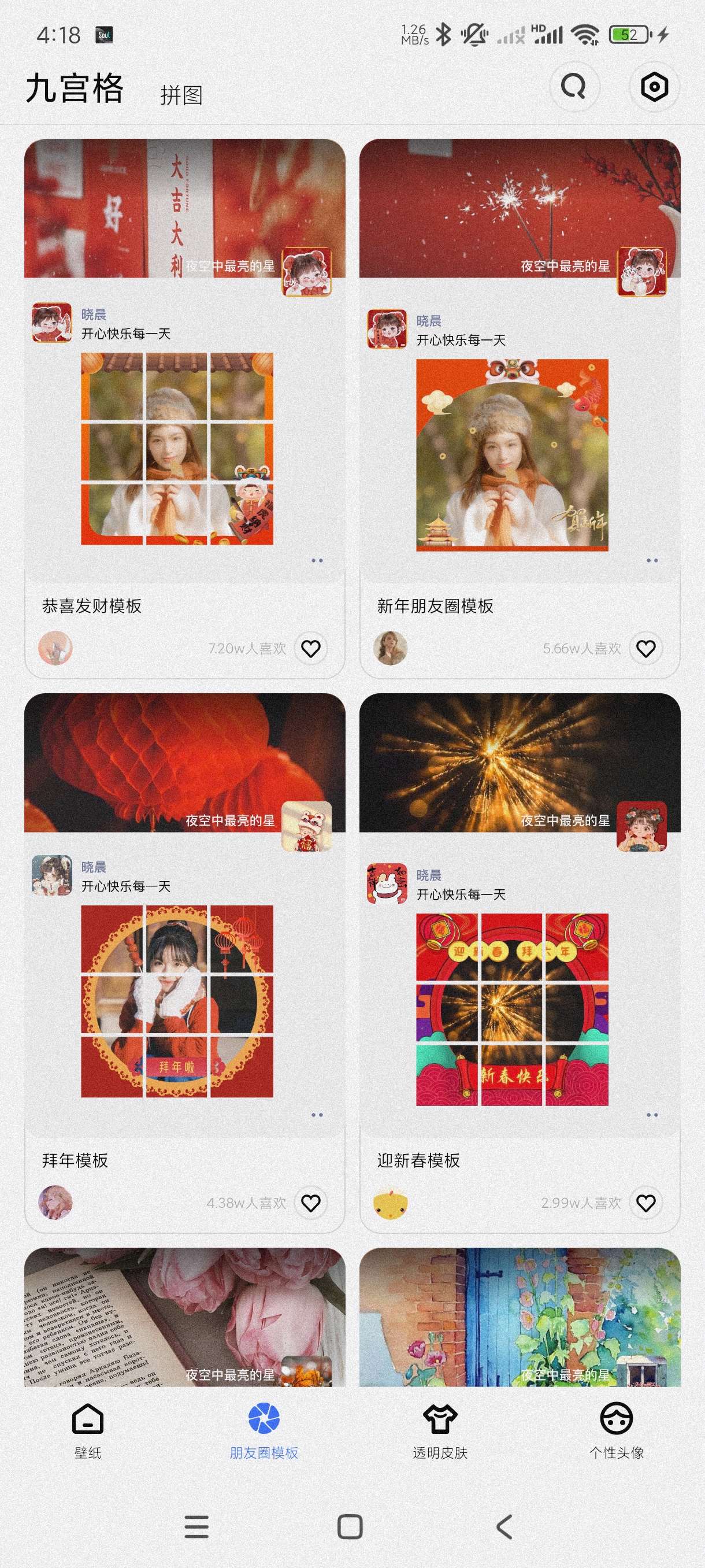Switch to the 拼图 tab
705x1568 pixels.
pyautogui.click(x=181, y=95)
